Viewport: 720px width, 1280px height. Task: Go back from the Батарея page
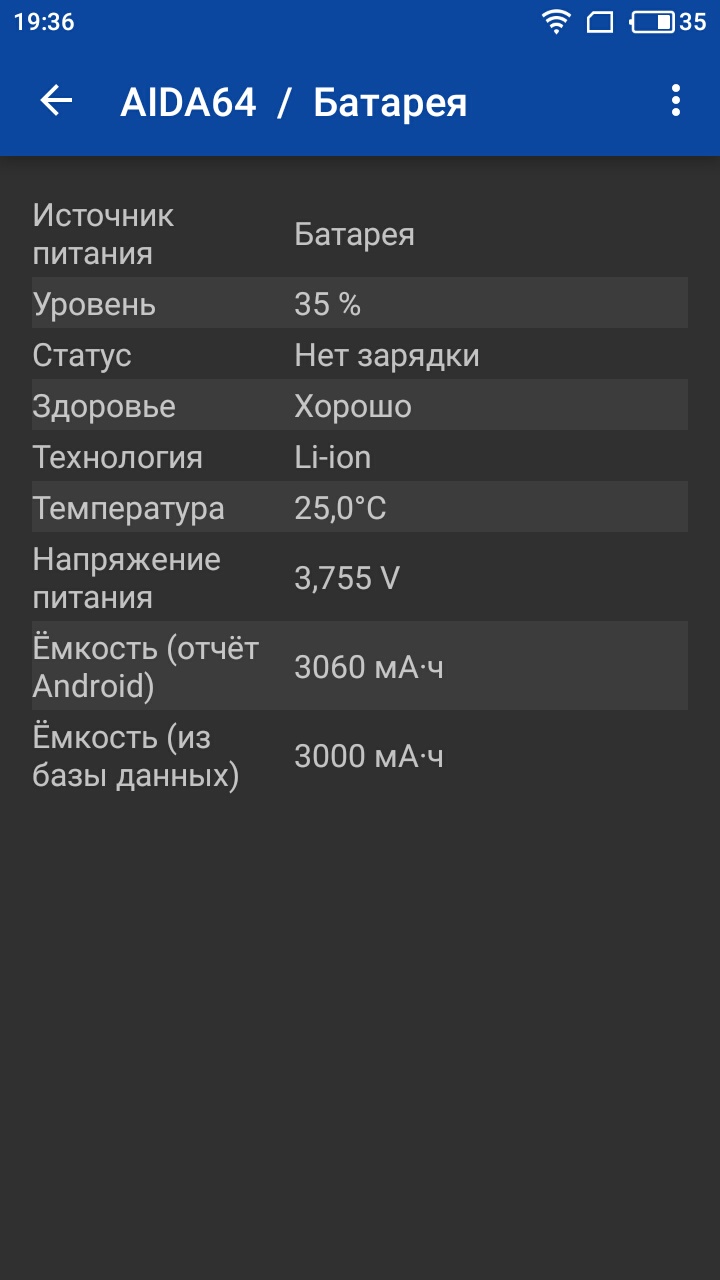tap(56, 100)
